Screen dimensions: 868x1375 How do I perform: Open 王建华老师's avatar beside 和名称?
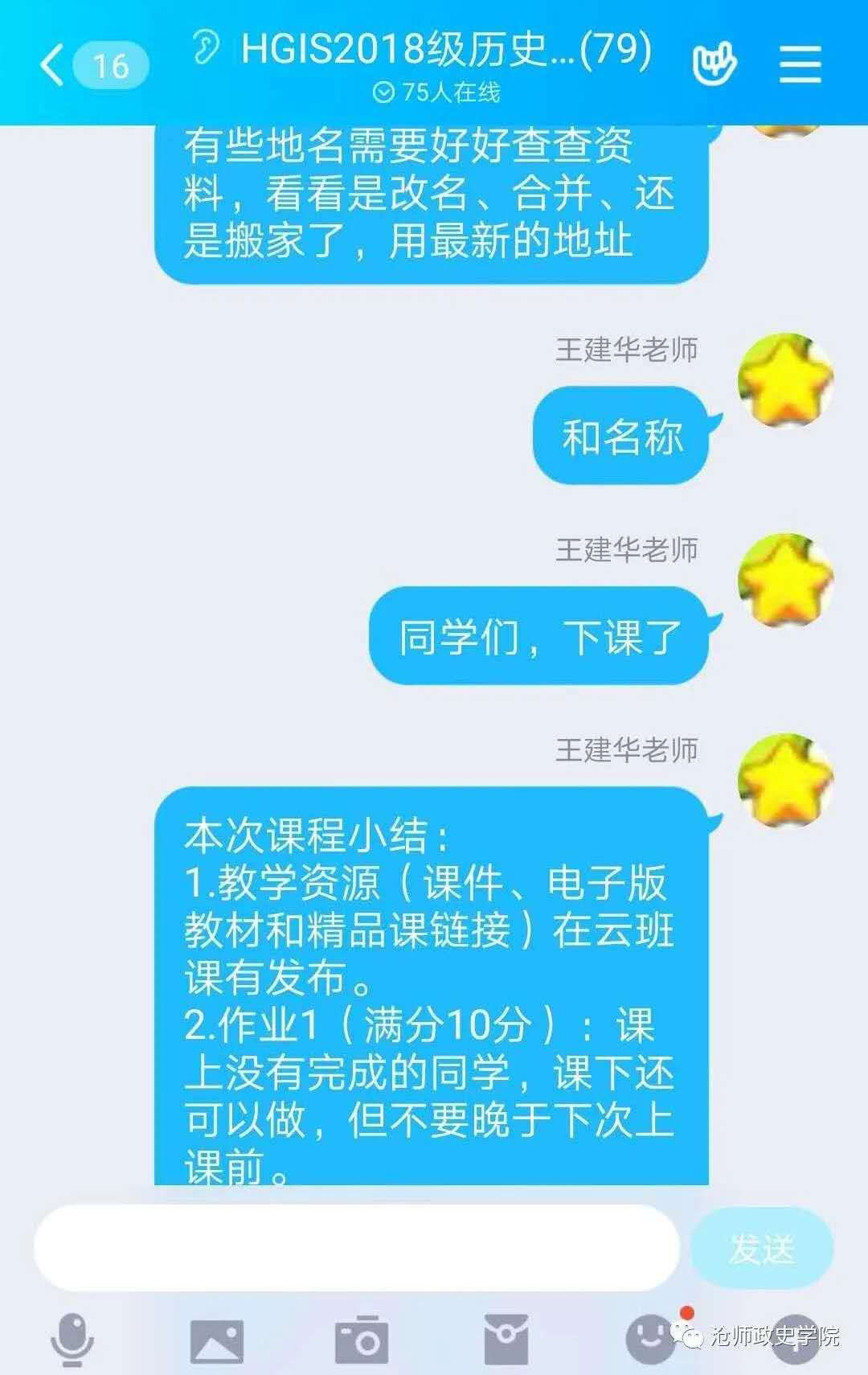[785, 380]
